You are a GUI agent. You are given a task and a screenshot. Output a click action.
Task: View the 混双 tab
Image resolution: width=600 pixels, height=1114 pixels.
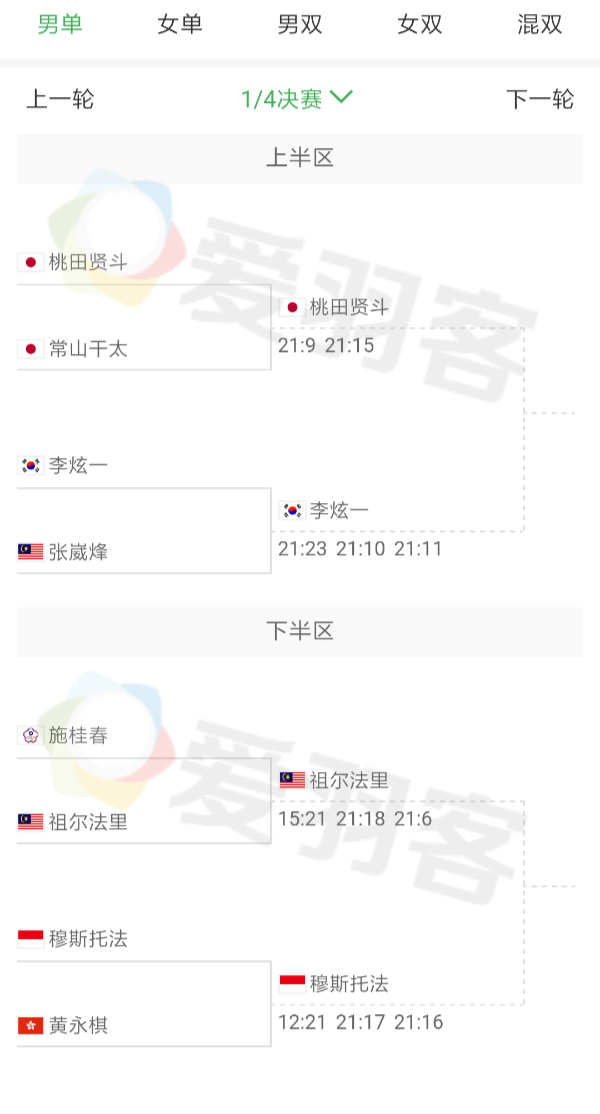pos(540,25)
